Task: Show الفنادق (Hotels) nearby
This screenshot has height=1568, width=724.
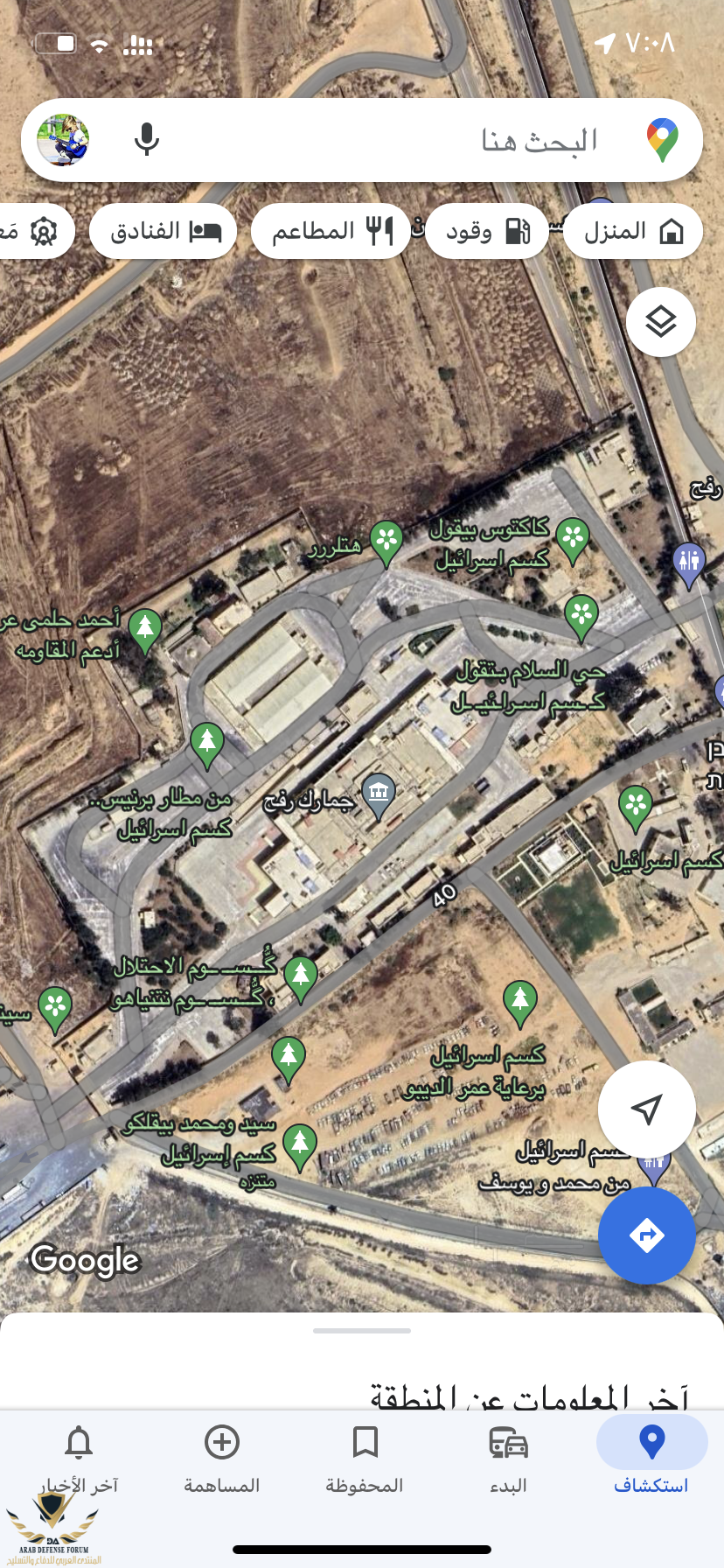Action: pyautogui.click(x=164, y=231)
